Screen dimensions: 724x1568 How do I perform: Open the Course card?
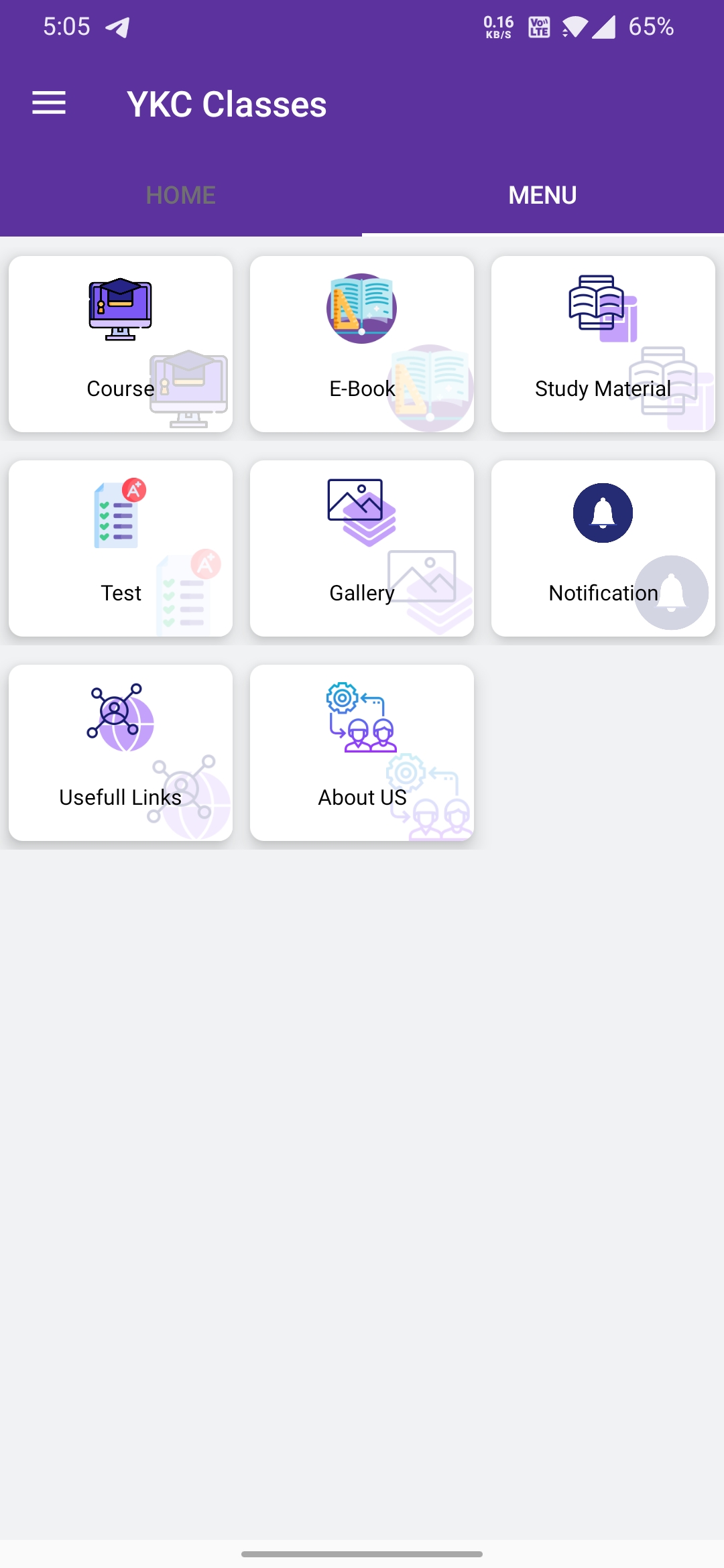121,344
